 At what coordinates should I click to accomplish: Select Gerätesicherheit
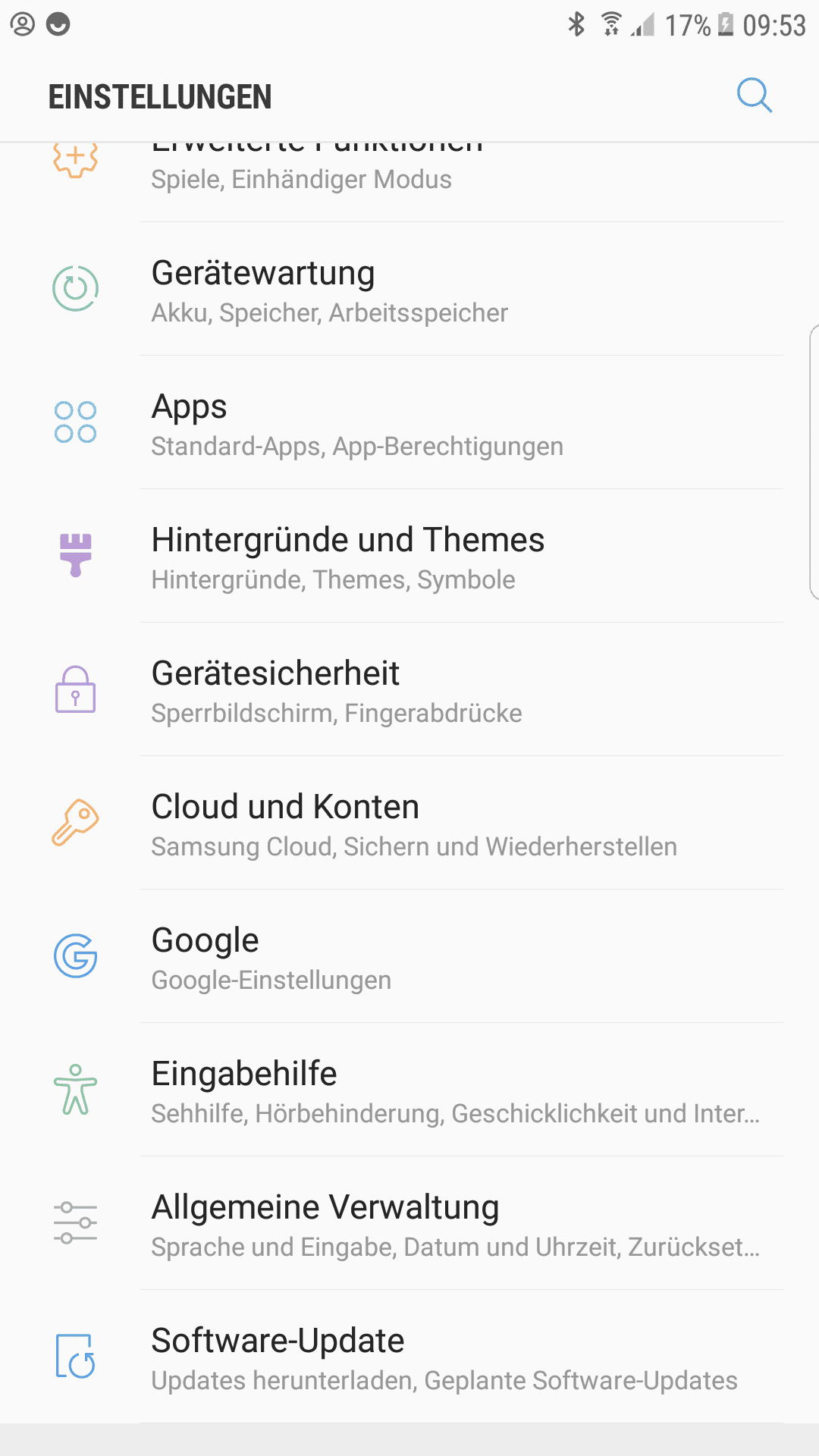(409, 690)
